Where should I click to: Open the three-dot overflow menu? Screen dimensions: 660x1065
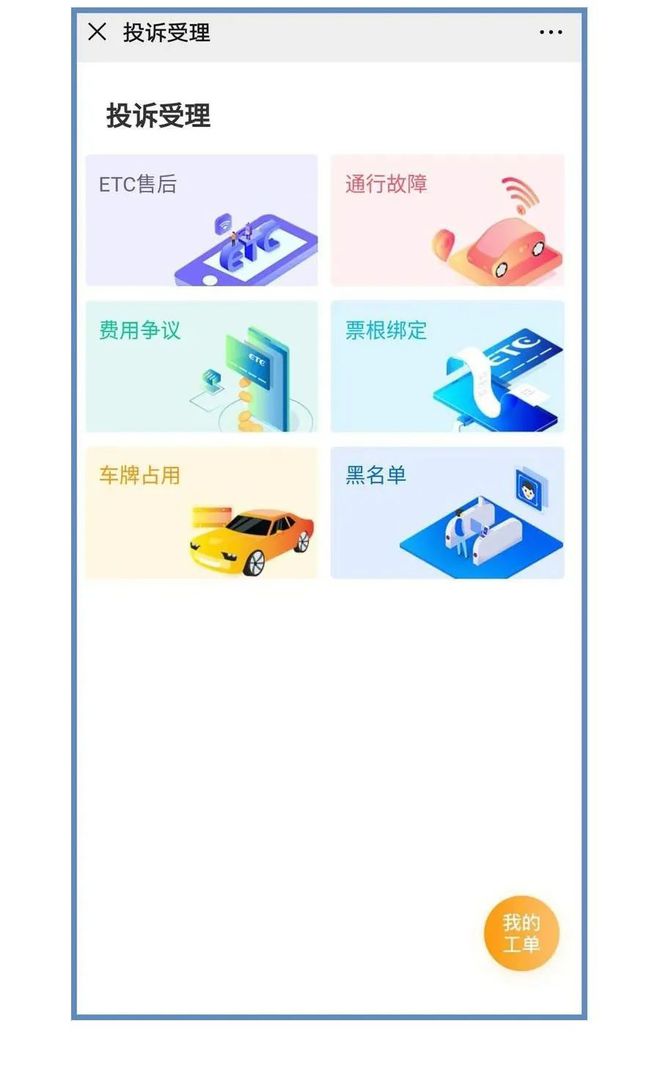point(550,32)
